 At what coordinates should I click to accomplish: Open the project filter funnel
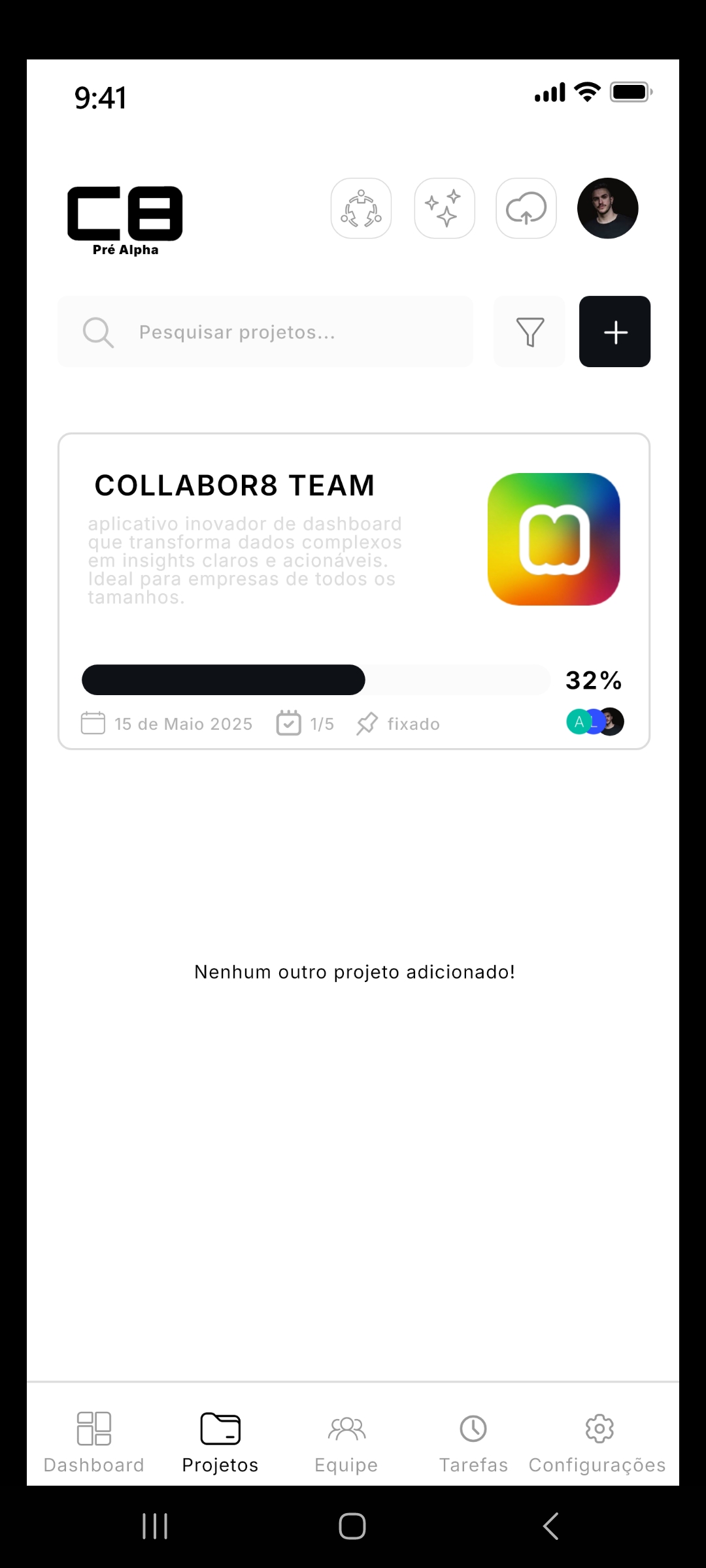[x=529, y=332]
